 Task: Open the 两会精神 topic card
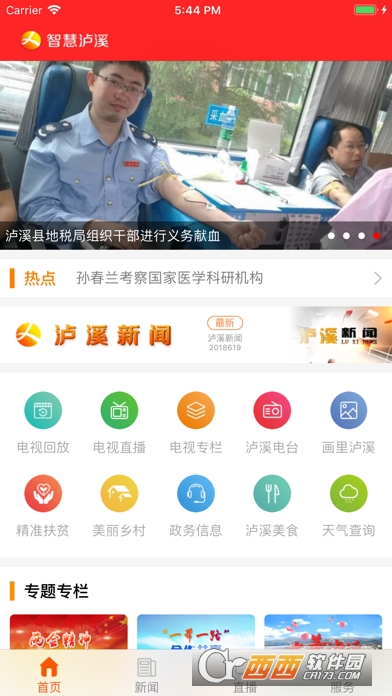click(x=69, y=632)
